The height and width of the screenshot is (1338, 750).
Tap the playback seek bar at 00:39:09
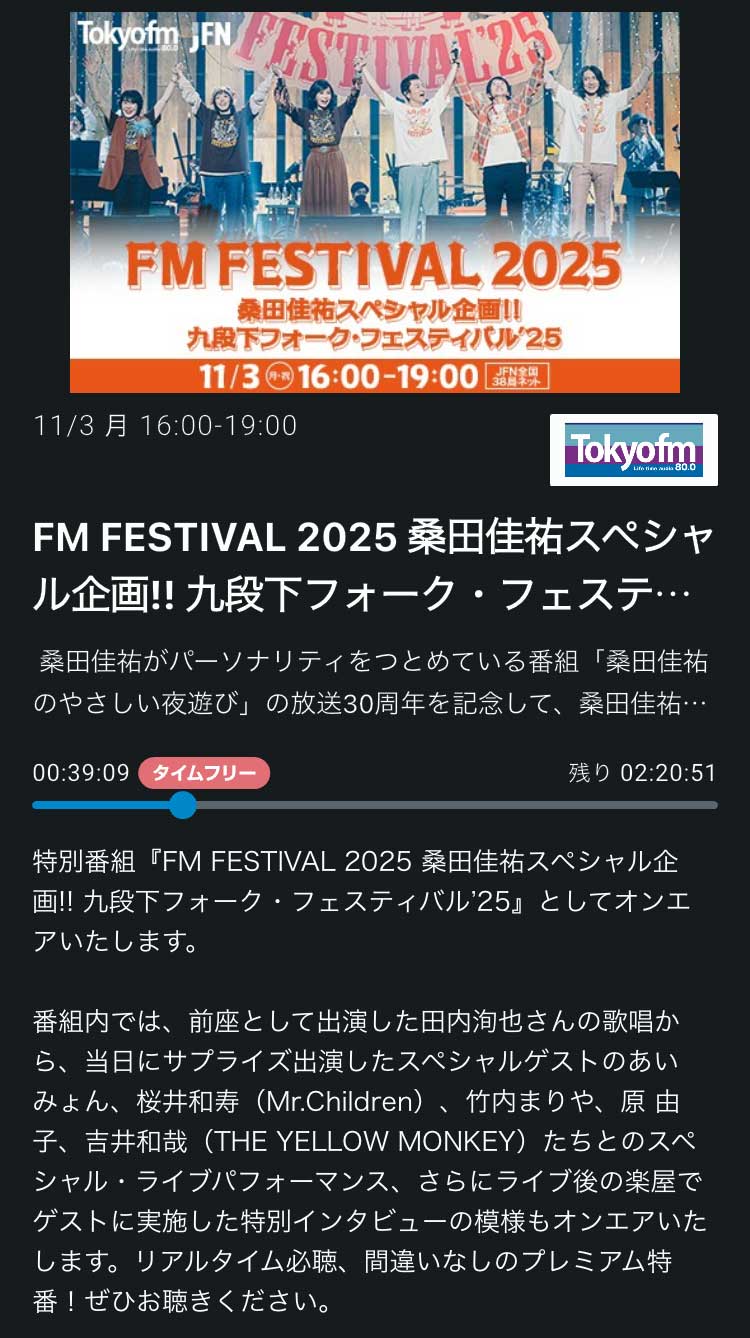pos(182,805)
